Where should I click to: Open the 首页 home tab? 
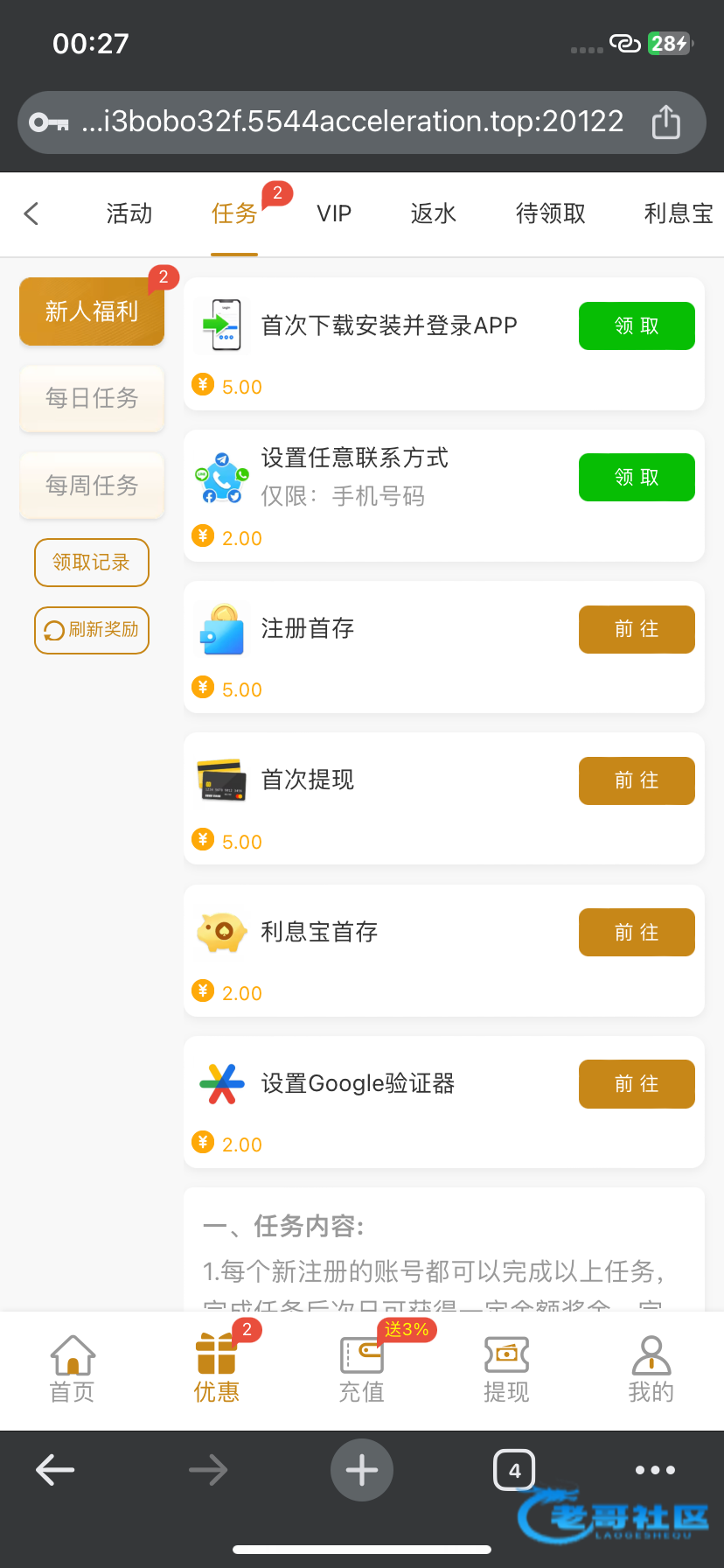pos(73,1369)
